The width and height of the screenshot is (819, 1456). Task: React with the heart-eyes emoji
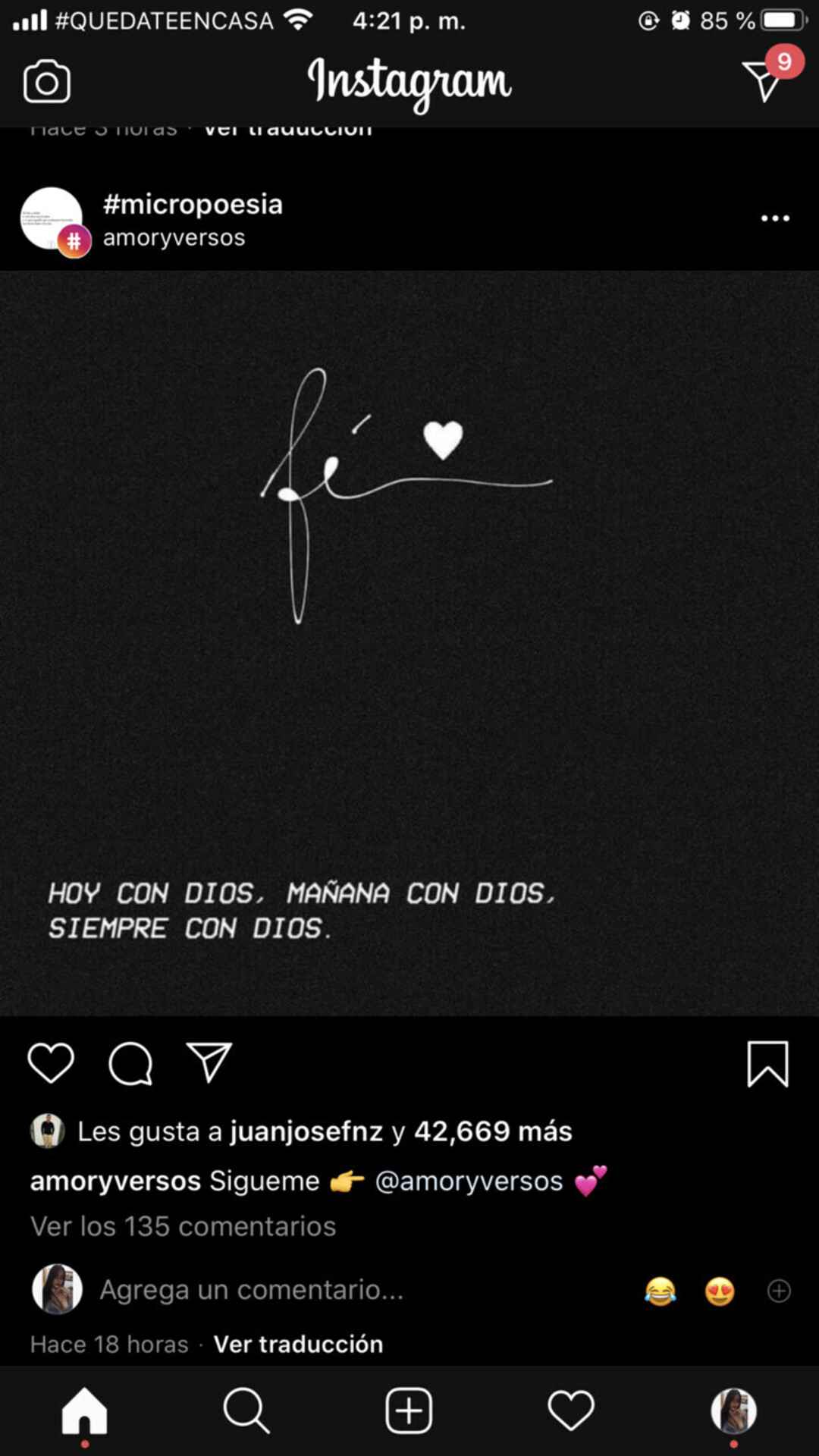tap(720, 1291)
